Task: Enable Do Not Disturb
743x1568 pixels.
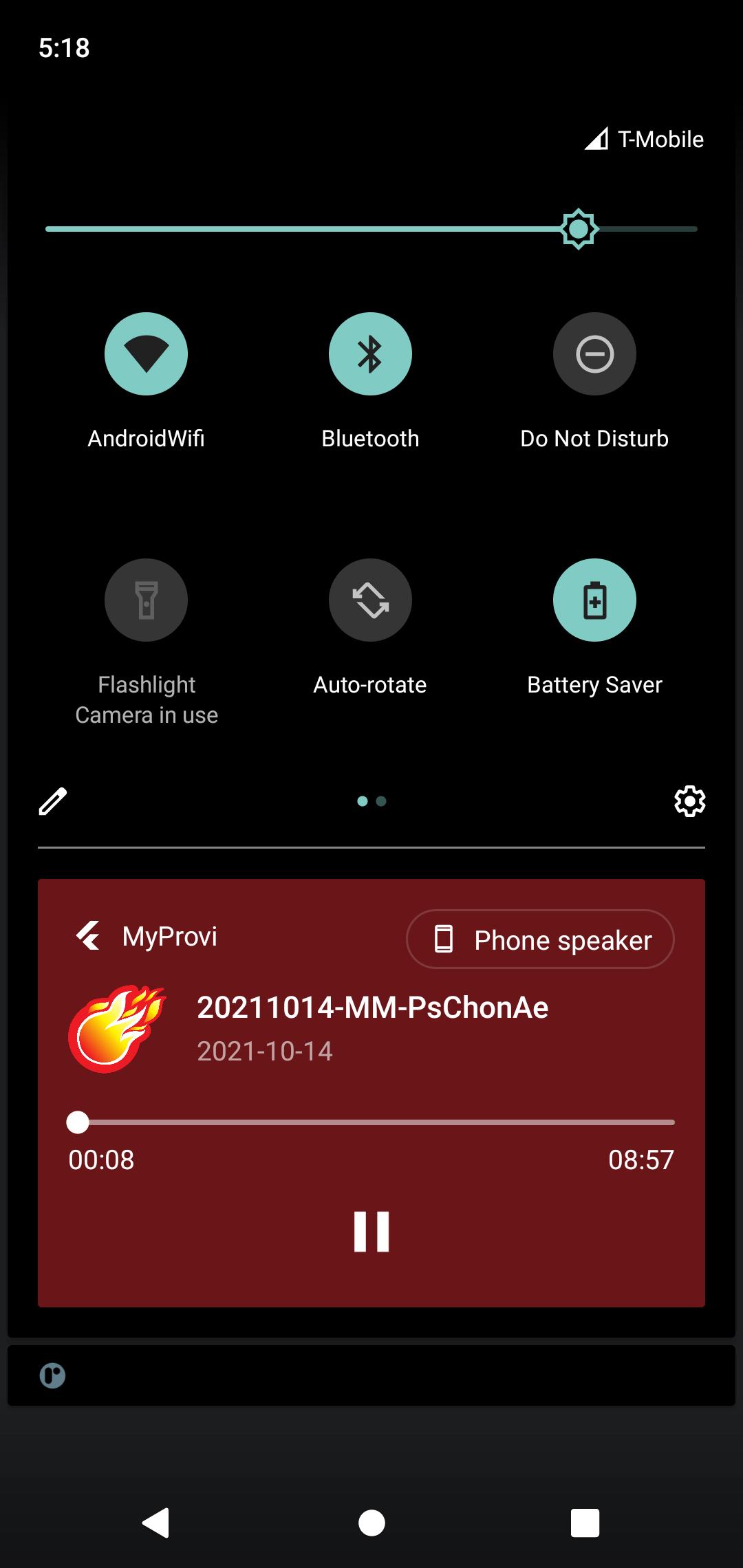Action: 594,354
